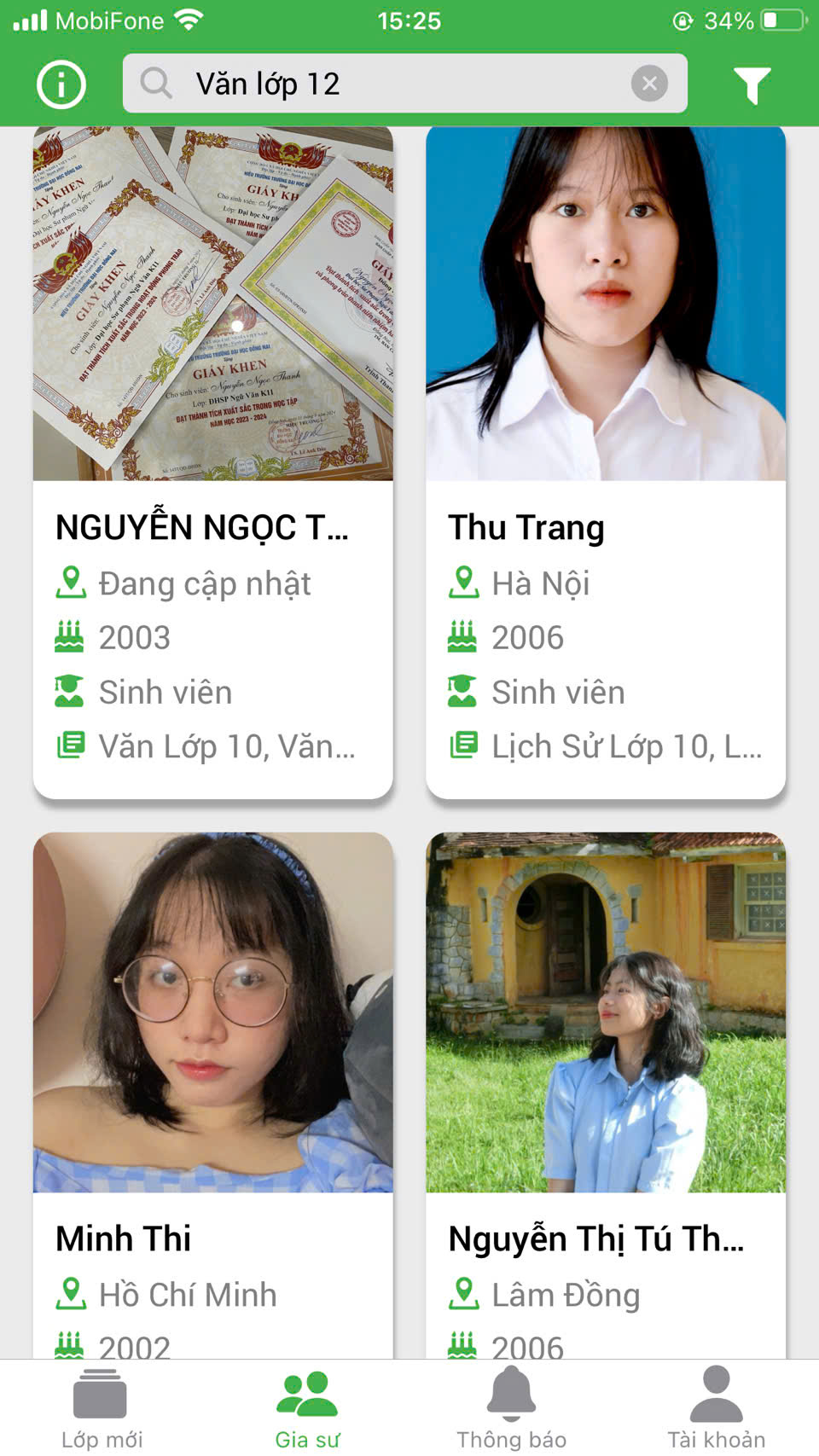Screen dimensions: 819x1456
Task: View Thu Trang's tutor profile
Action: (606, 462)
